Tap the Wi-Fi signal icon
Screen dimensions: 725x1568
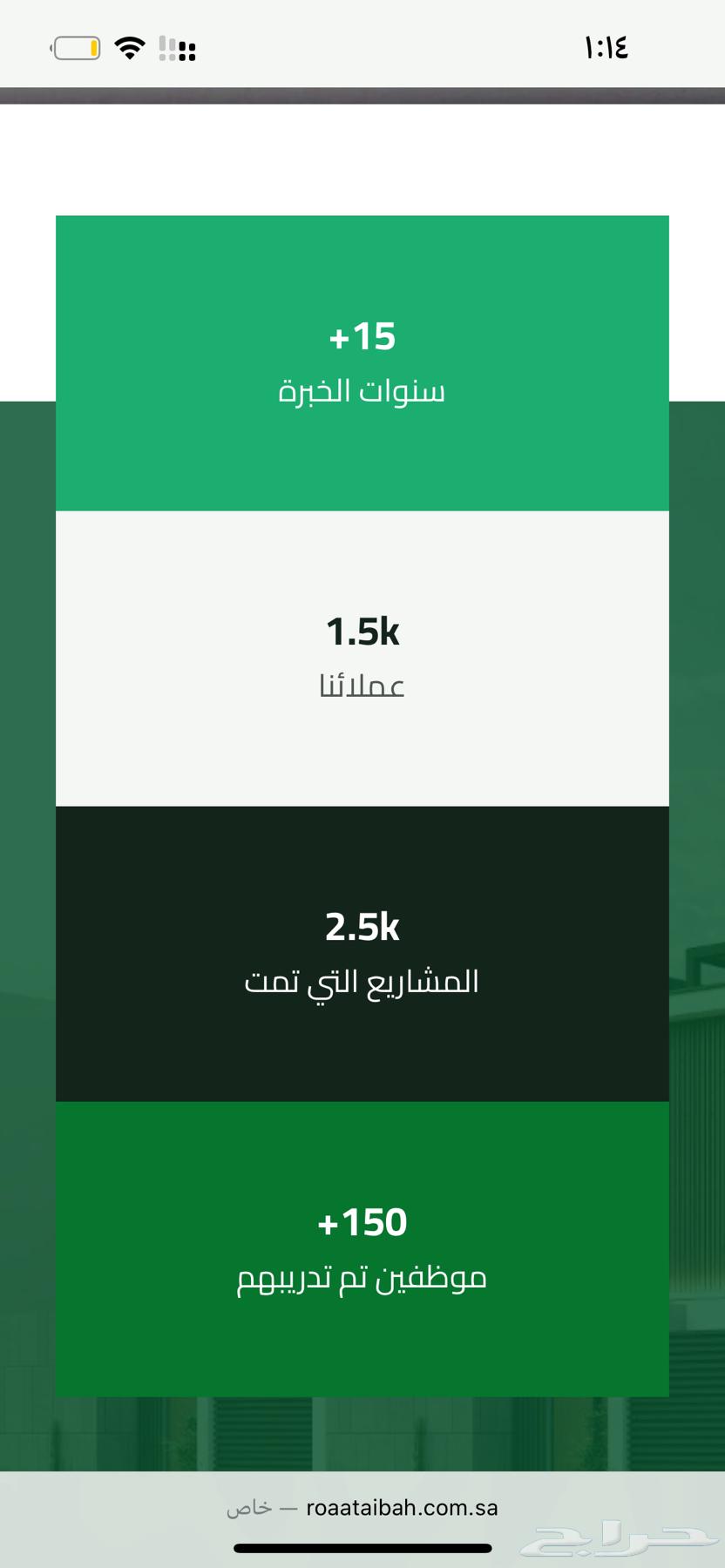tap(129, 48)
